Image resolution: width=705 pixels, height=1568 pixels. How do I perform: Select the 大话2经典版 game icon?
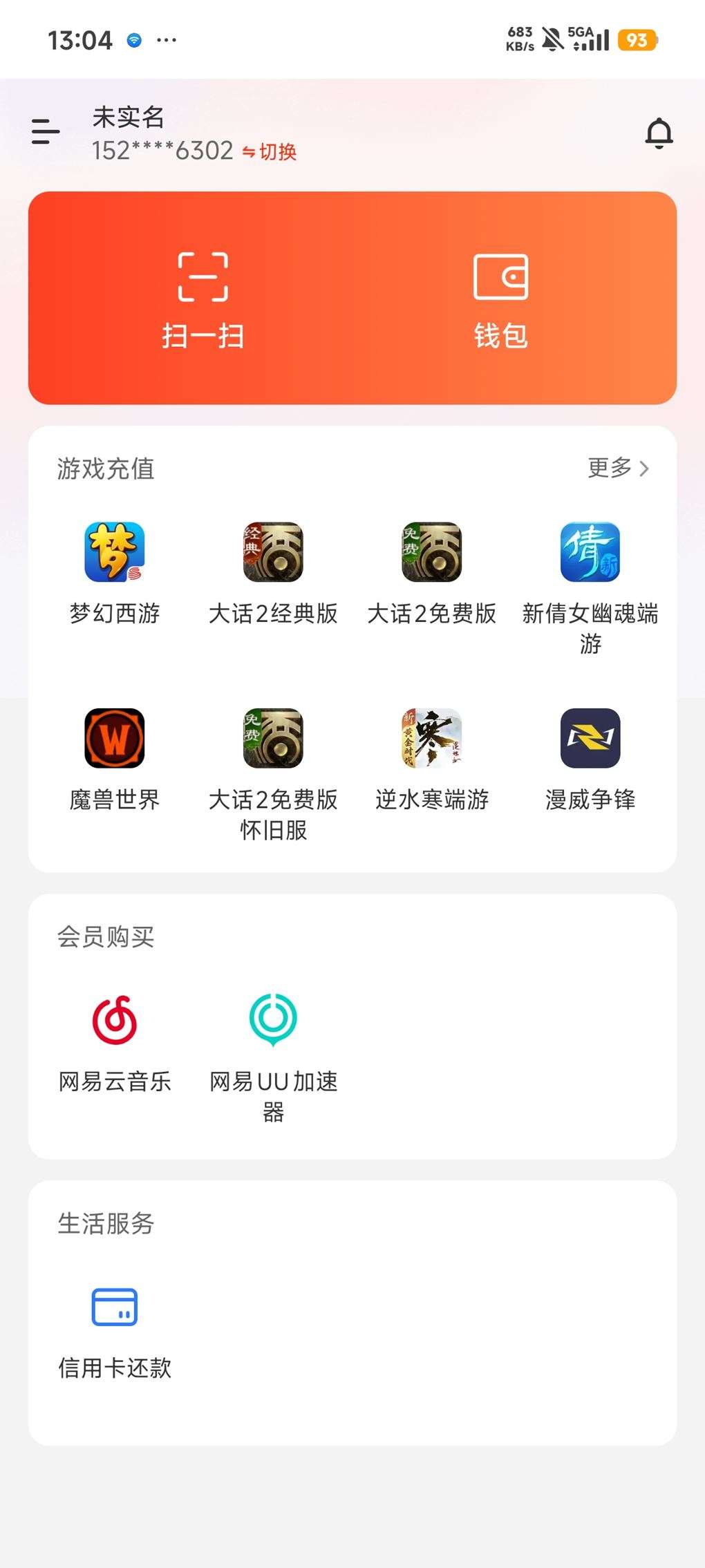pos(273,553)
